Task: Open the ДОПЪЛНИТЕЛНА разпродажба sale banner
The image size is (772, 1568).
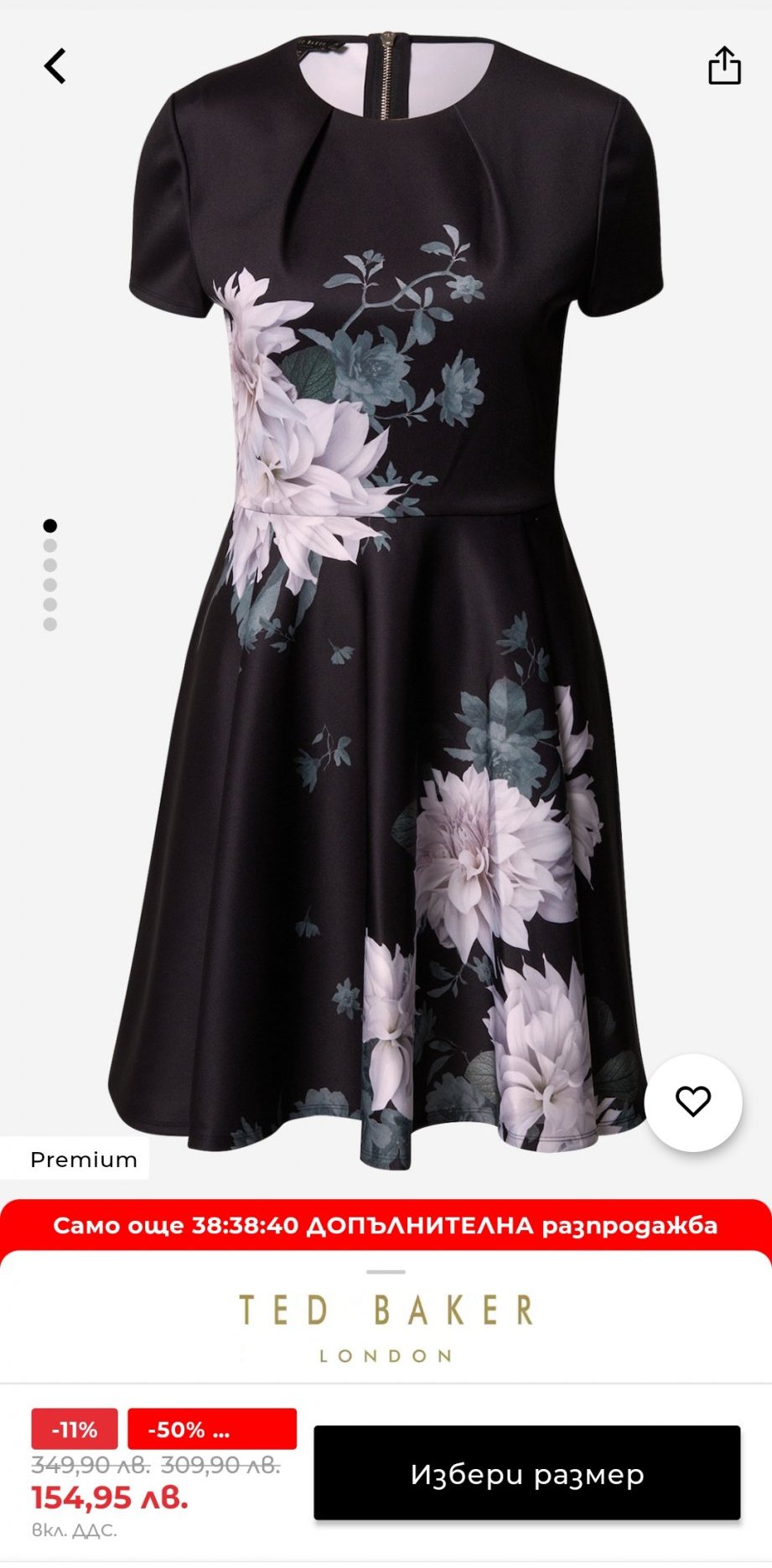Action: click(x=386, y=1226)
